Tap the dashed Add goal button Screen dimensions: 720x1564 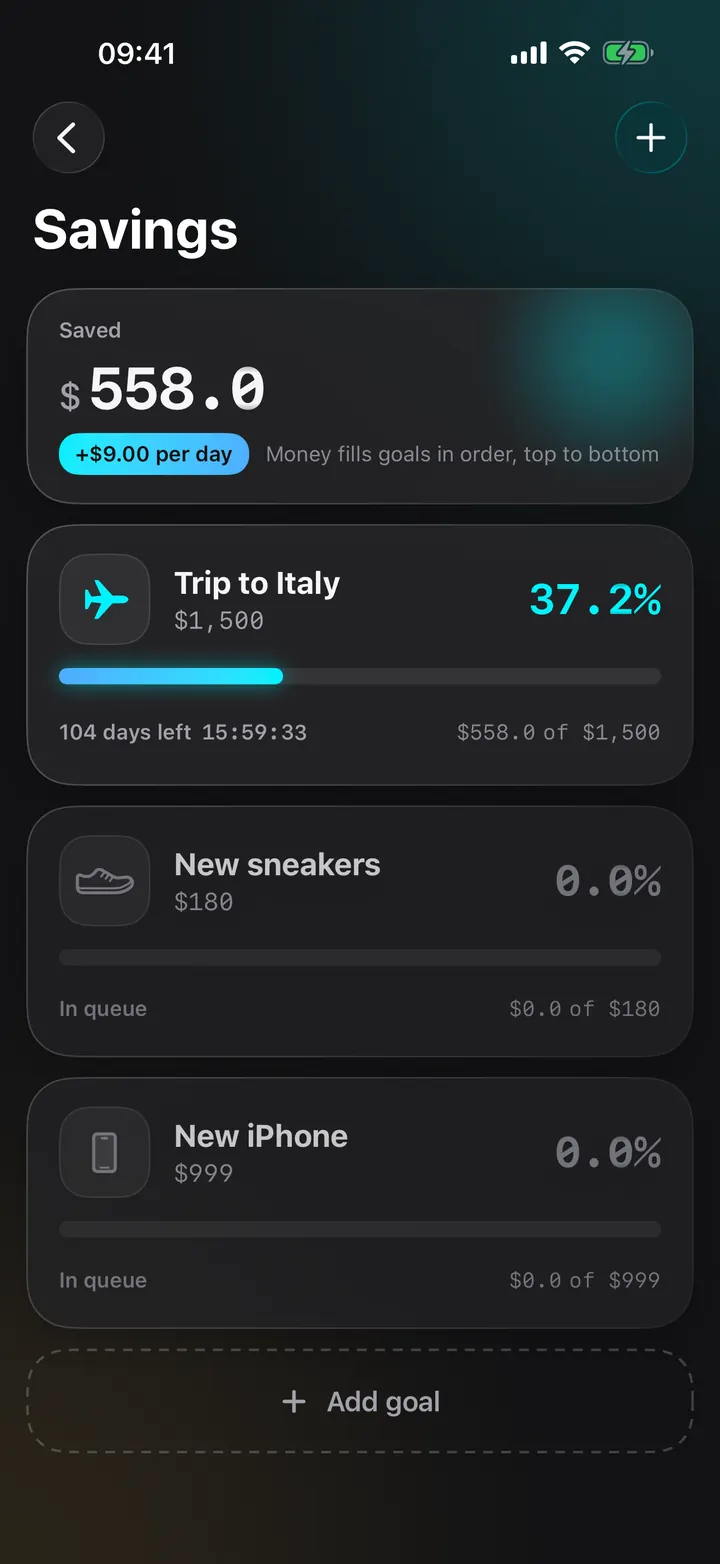[x=360, y=1401]
